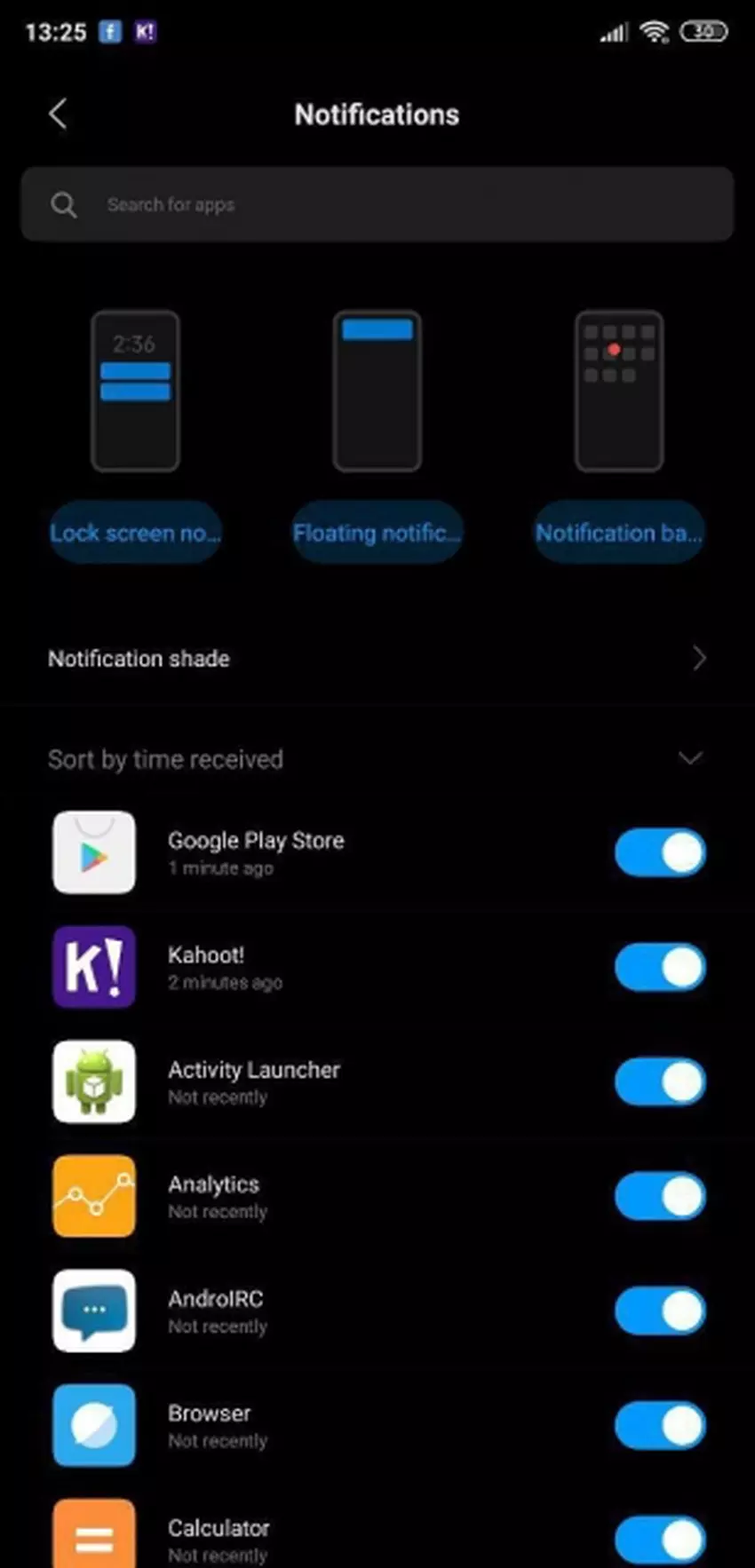755x1568 pixels.
Task: Toggle Calculator notifications
Action: coord(660,1538)
